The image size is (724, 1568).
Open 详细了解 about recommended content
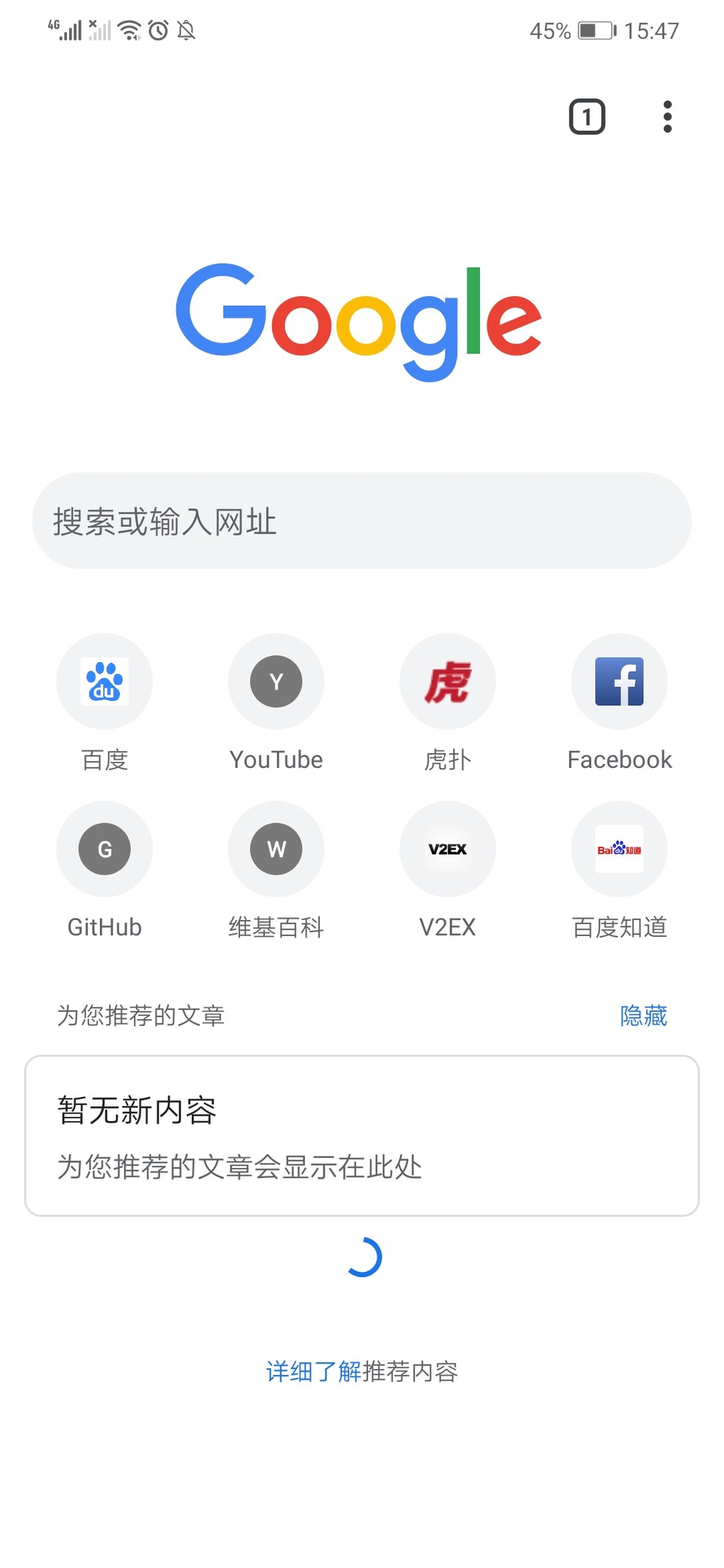(x=312, y=1371)
